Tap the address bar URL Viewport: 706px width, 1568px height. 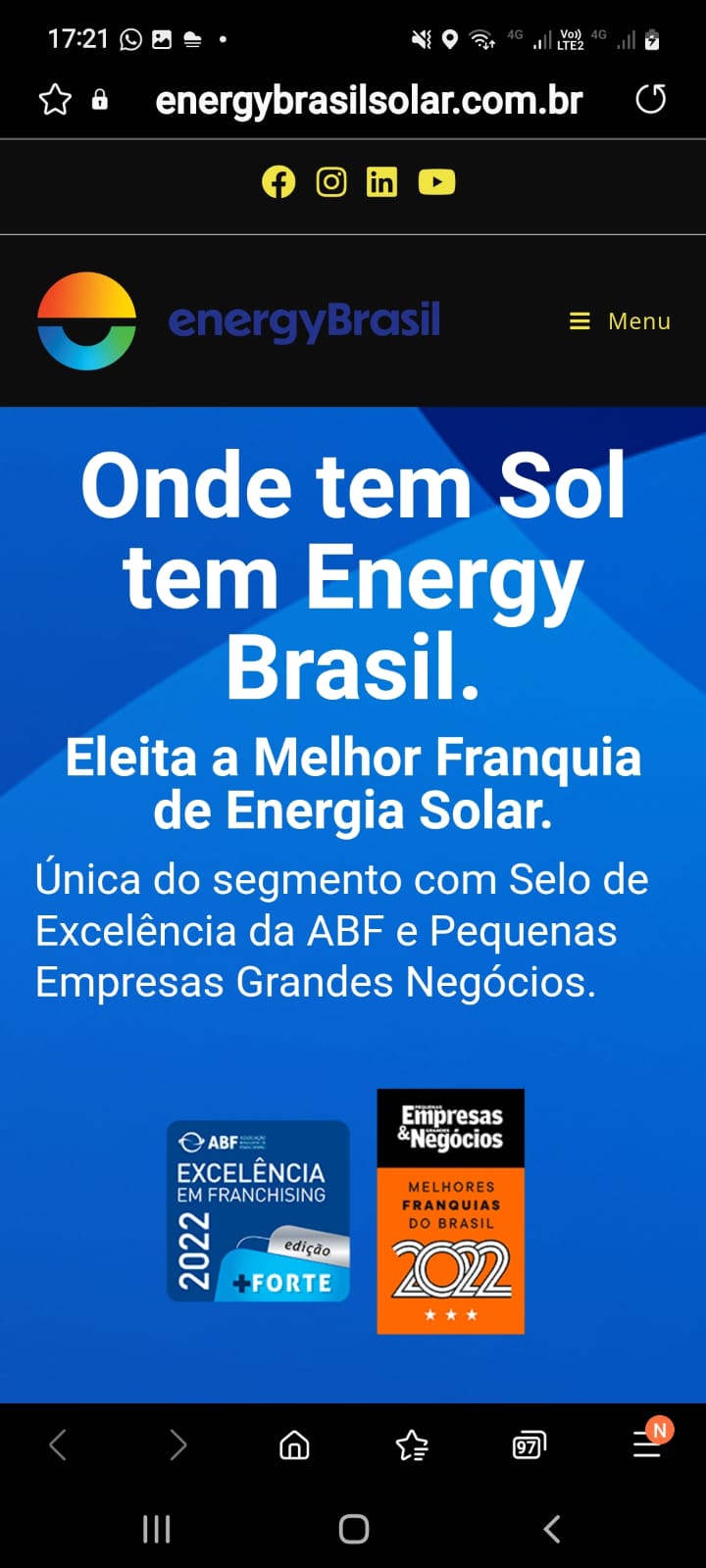tap(369, 100)
